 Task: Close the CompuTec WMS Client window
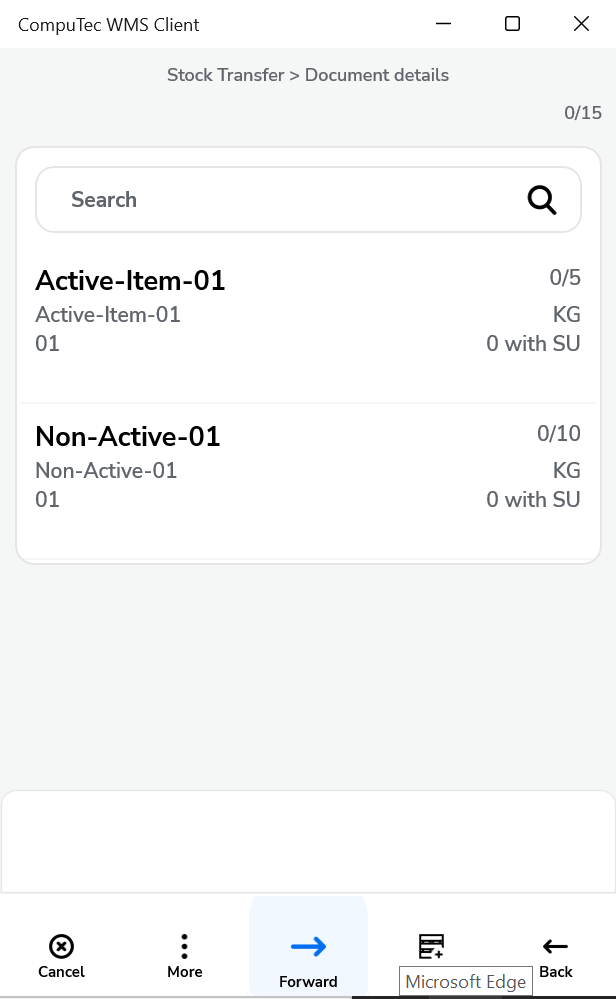click(581, 24)
